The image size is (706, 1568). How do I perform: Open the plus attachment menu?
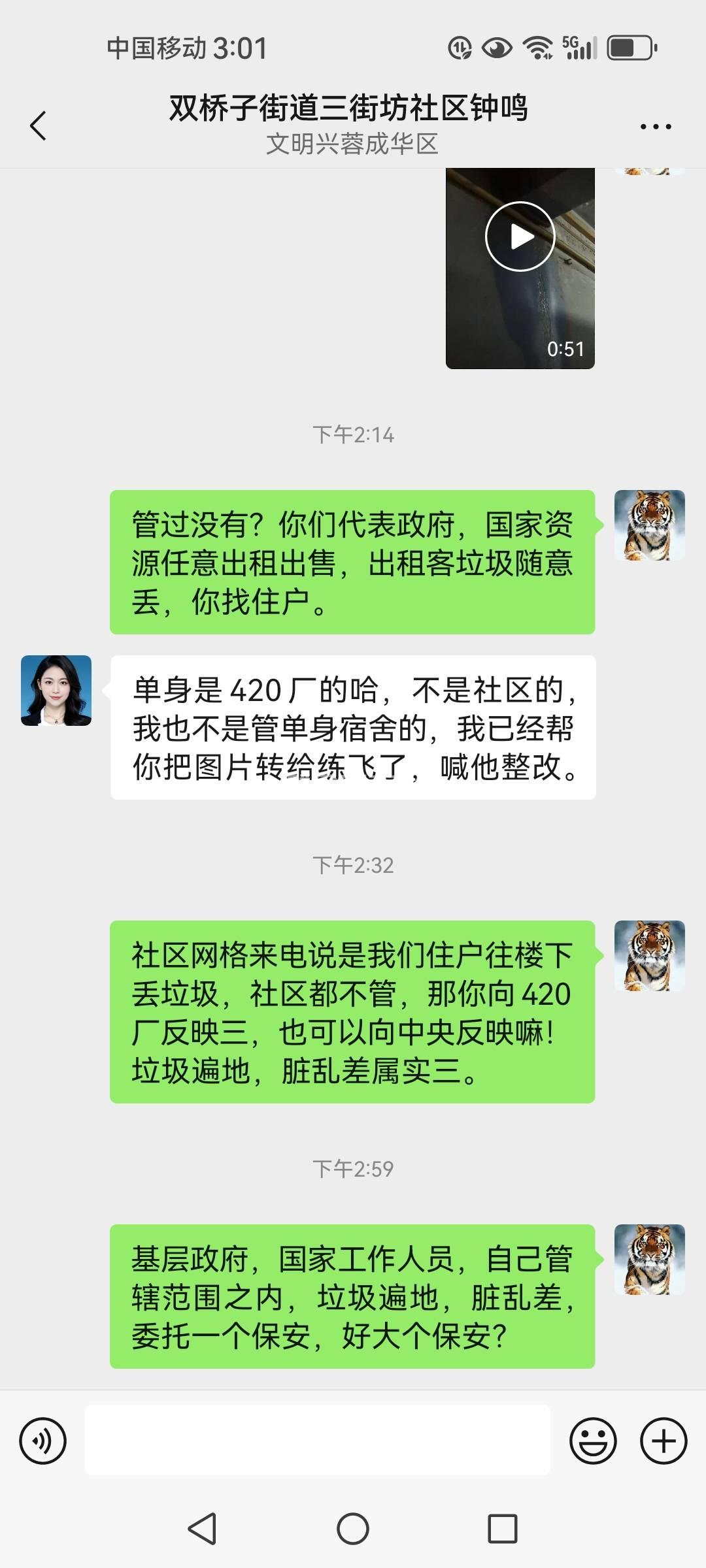[x=663, y=1441]
